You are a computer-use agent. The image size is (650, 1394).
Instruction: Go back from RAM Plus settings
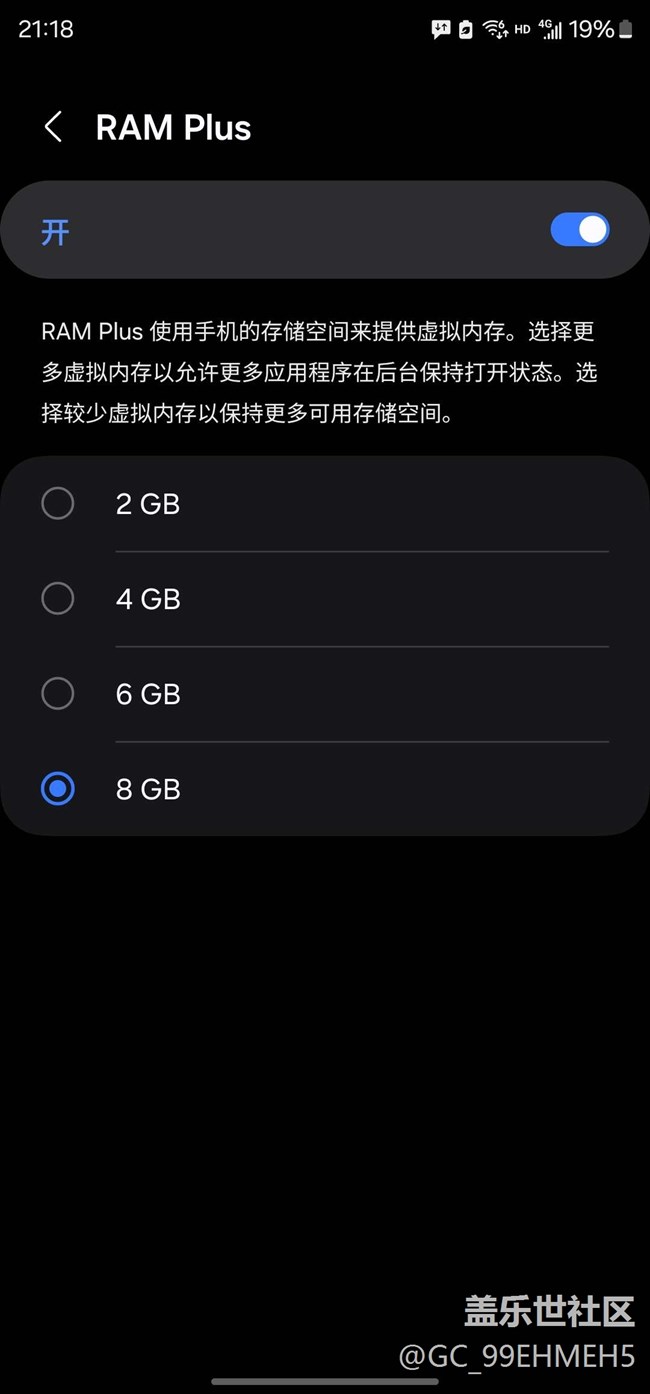coord(54,127)
